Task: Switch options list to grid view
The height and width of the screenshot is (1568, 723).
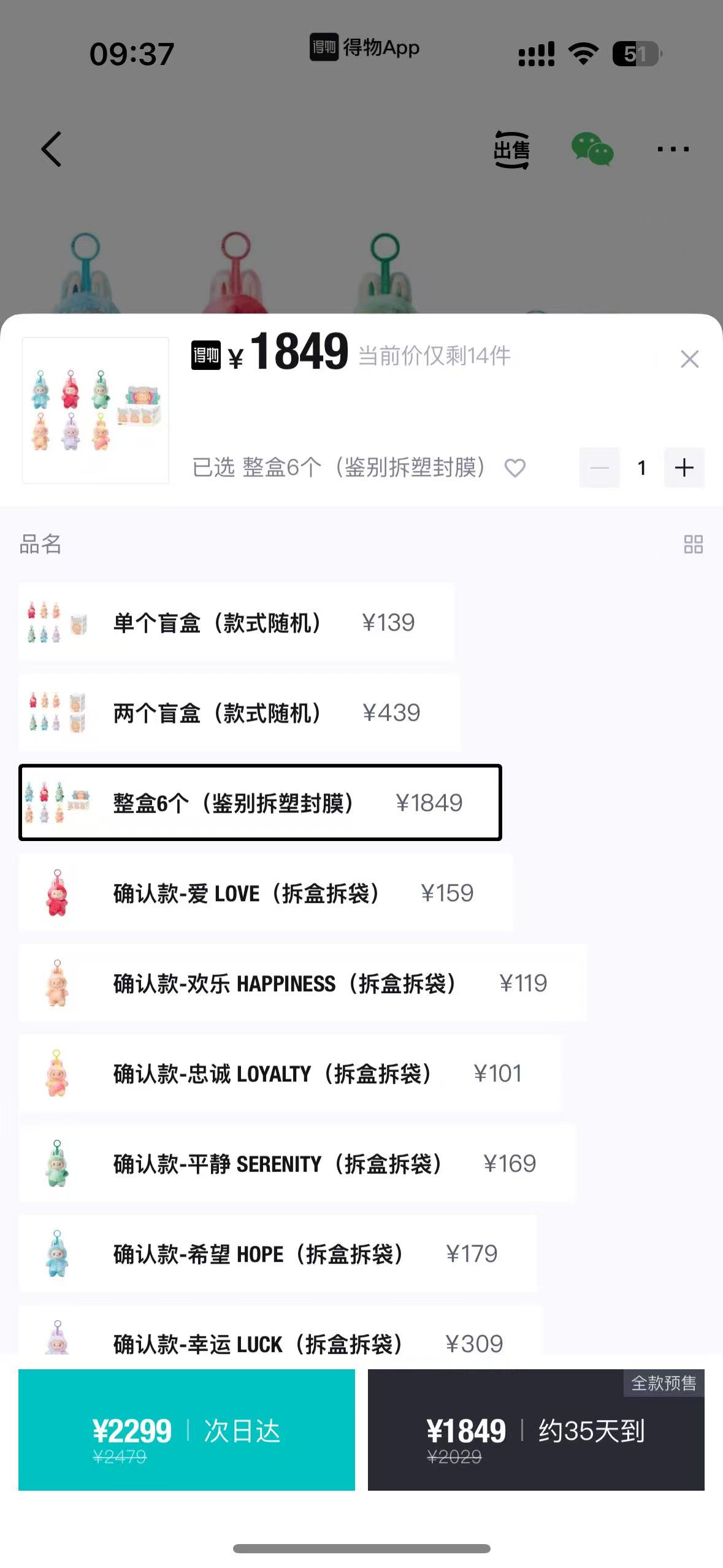Action: [693, 544]
